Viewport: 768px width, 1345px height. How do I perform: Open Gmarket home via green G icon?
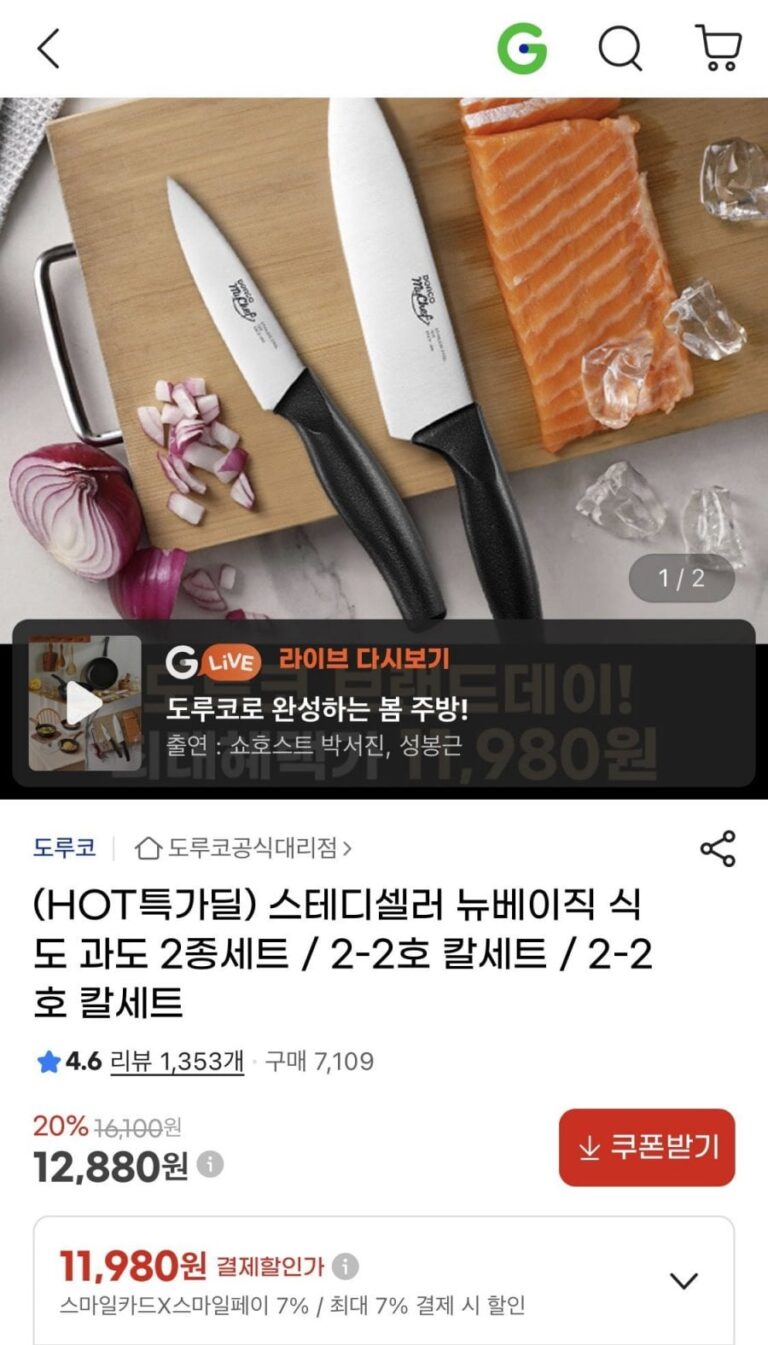click(x=522, y=48)
